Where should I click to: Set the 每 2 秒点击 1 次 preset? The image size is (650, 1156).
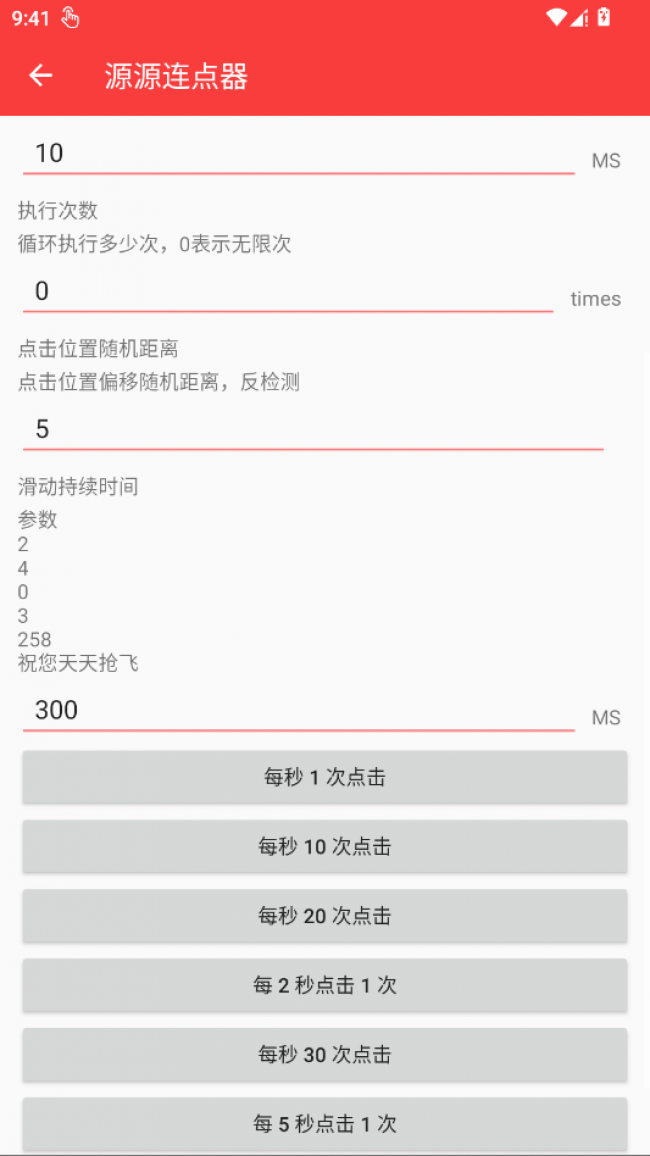click(325, 985)
